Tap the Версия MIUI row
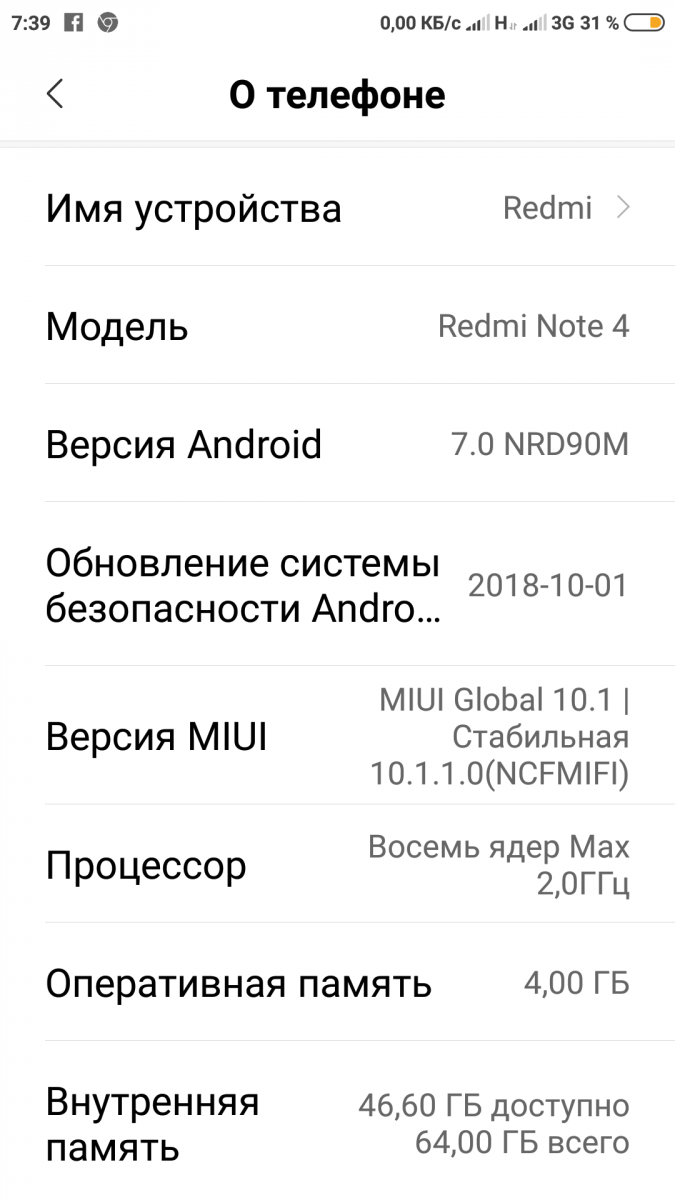The height and width of the screenshot is (1200, 675). [337, 735]
